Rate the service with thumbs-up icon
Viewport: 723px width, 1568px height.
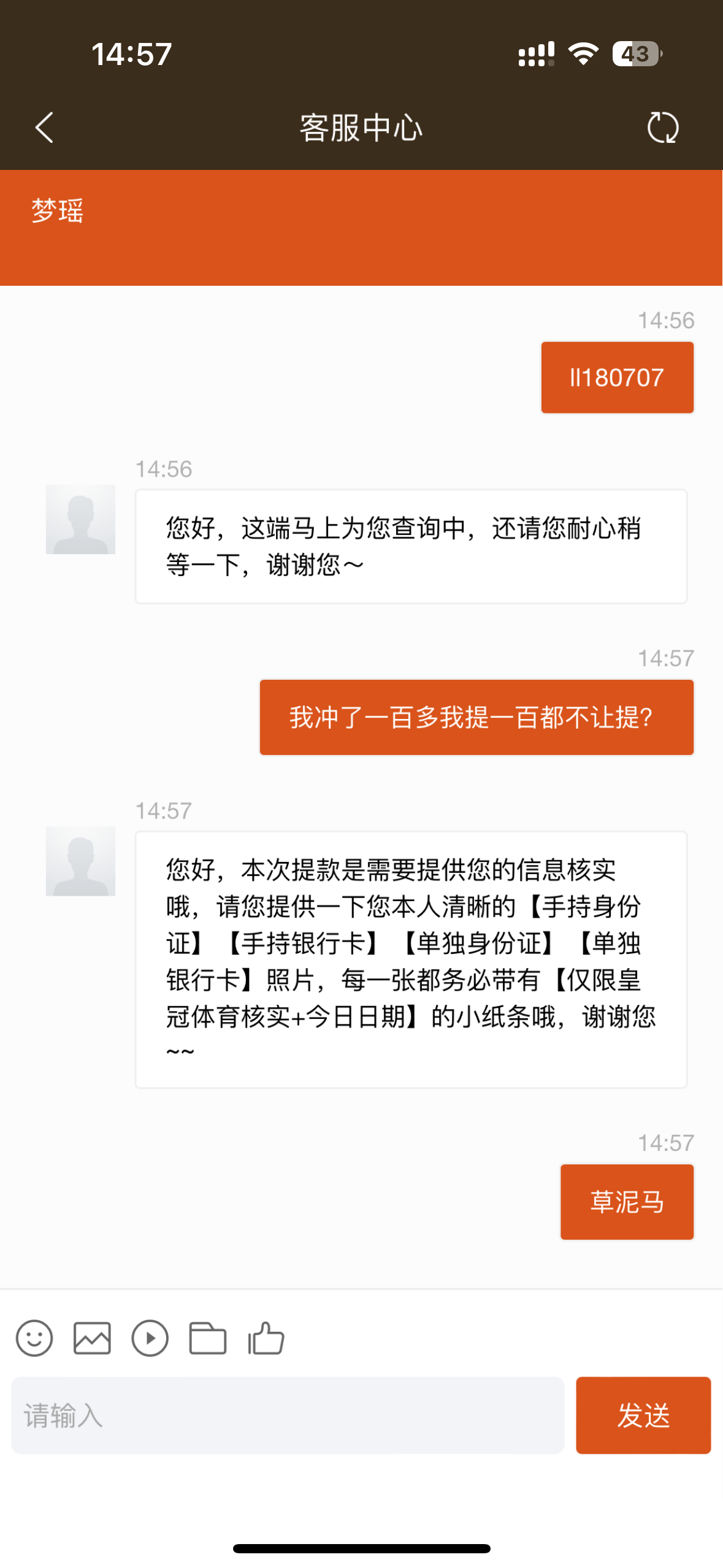266,1338
